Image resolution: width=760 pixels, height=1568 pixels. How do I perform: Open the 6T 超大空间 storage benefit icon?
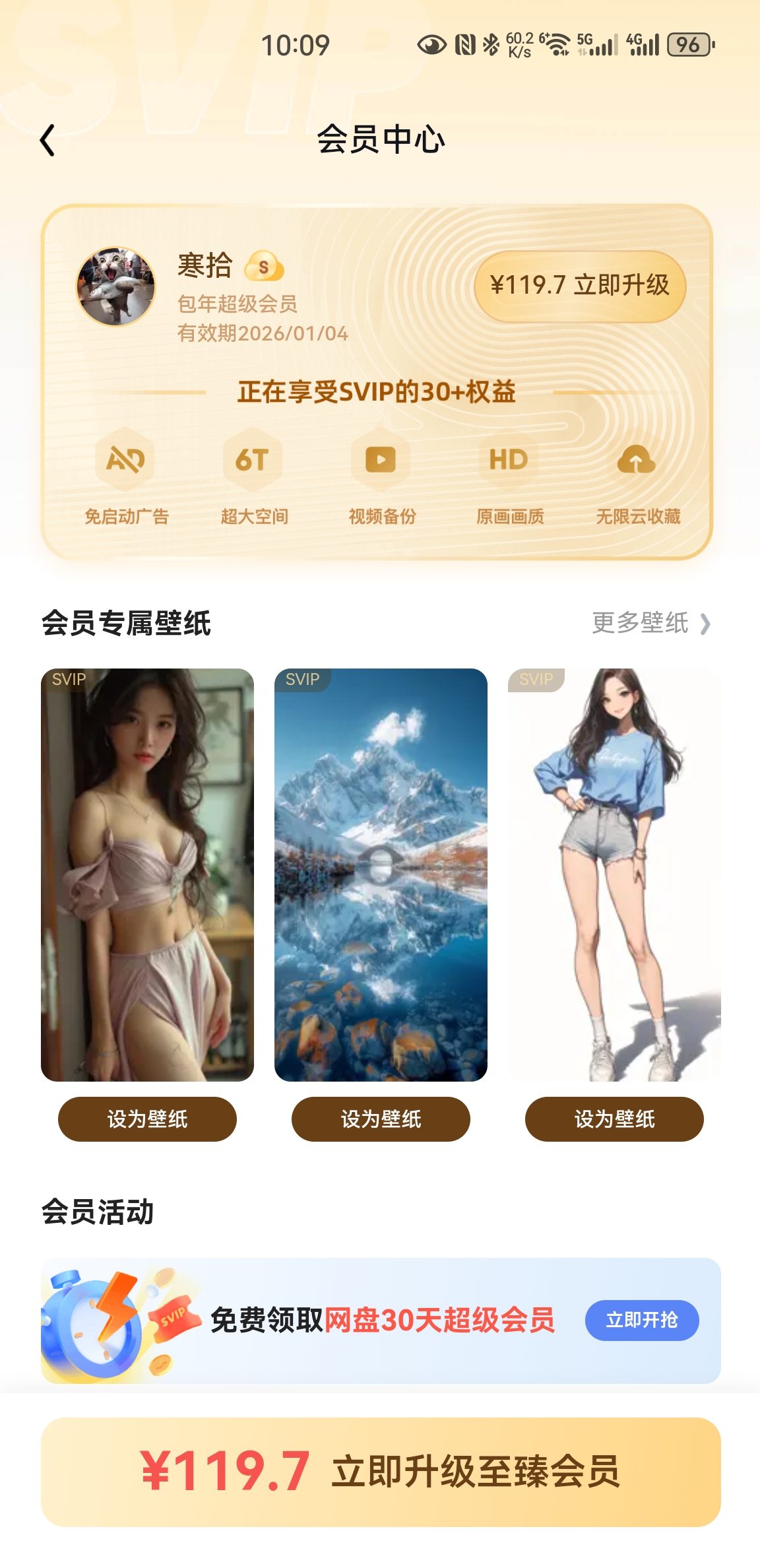pyautogui.click(x=251, y=461)
